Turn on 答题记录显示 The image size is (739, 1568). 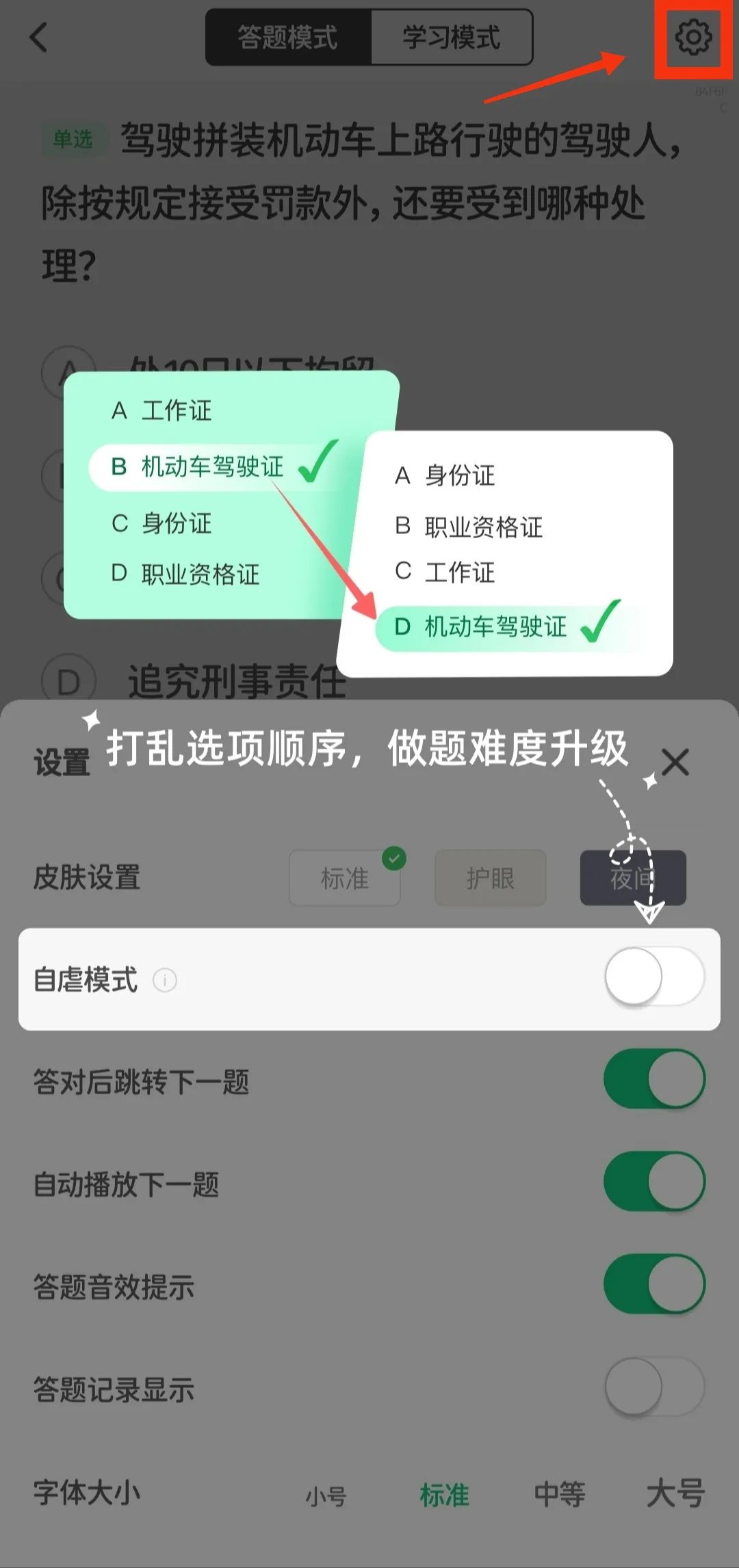pos(654,1387)
